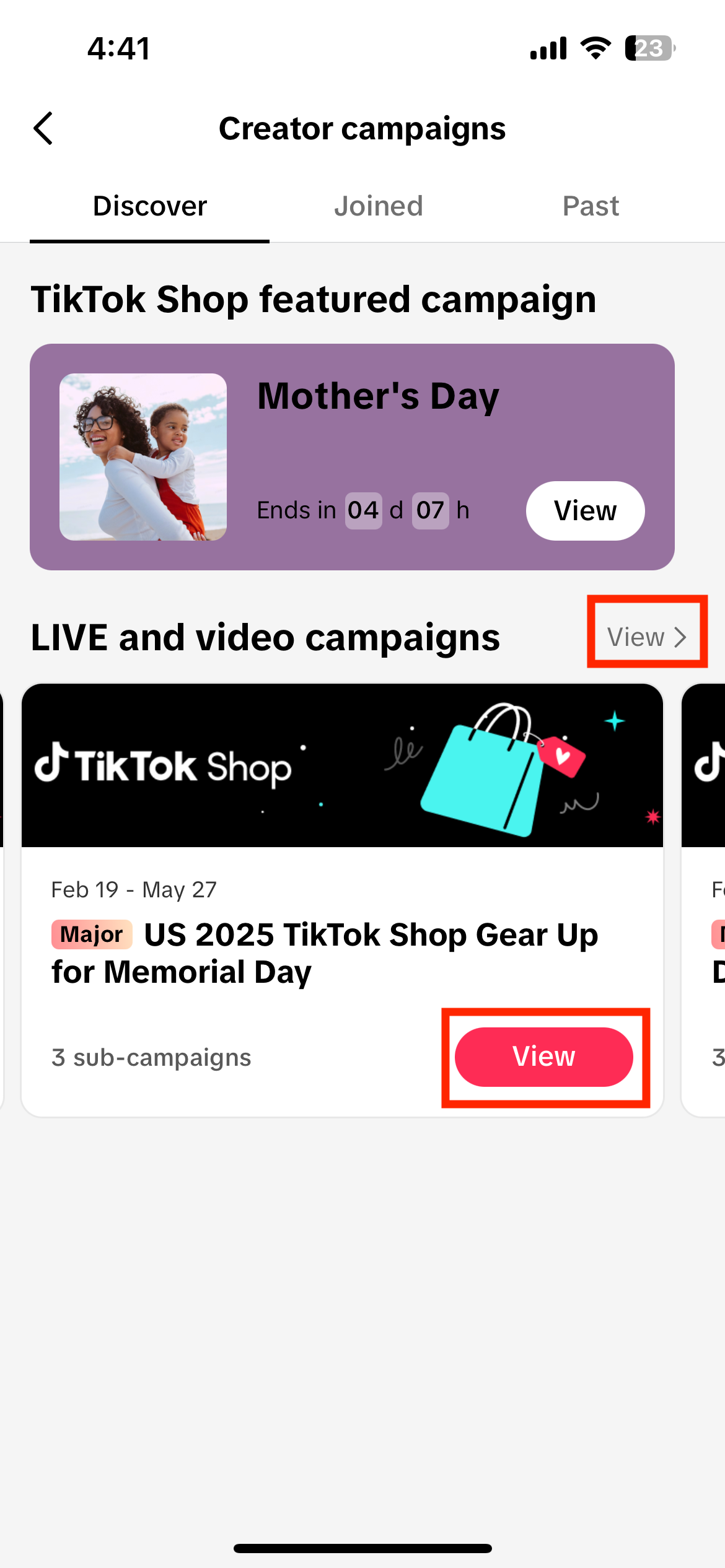Open the Past campaigns tab
Image resolution: width=725 pixels, height=1568 pixels.
pos(590,206)
